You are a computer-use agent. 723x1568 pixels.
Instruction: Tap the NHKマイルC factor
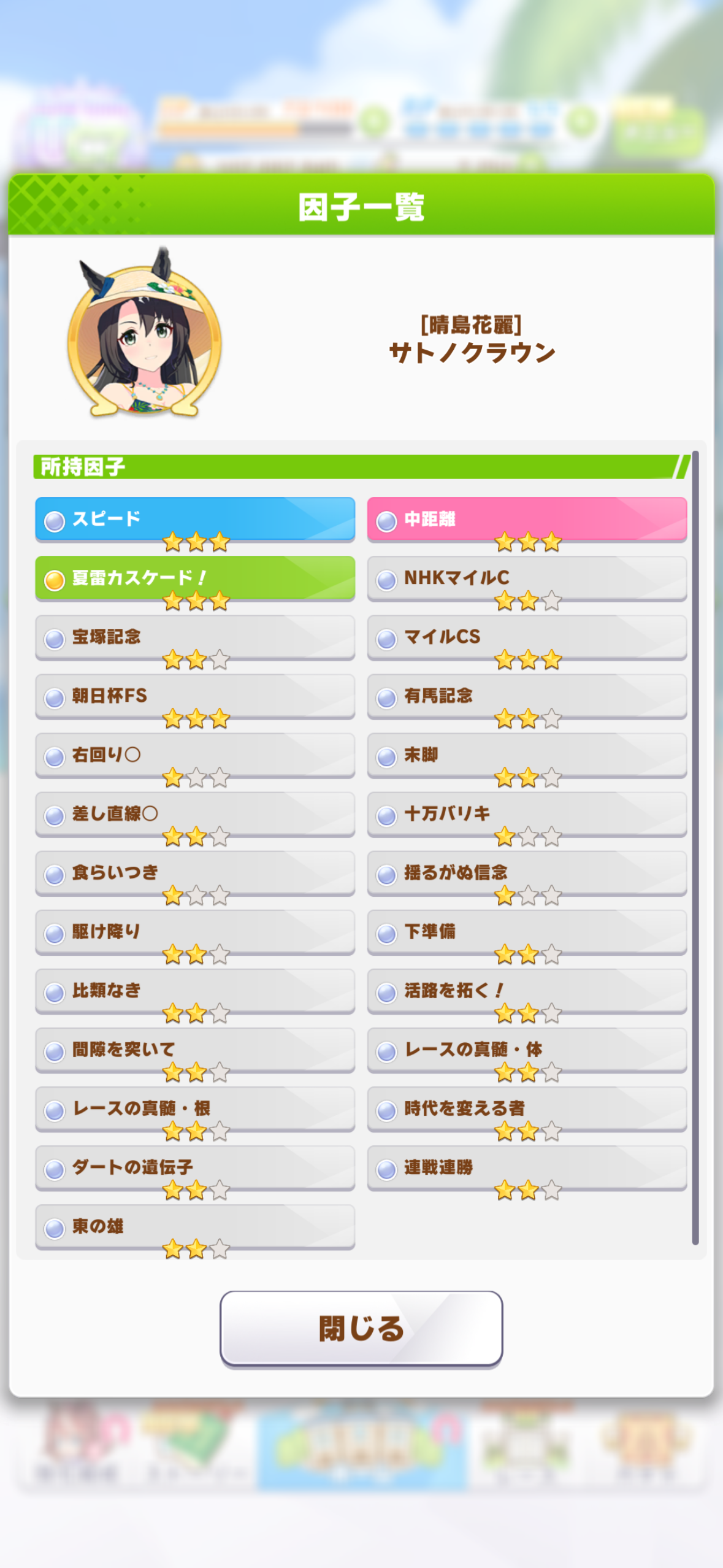click(527, 578)
